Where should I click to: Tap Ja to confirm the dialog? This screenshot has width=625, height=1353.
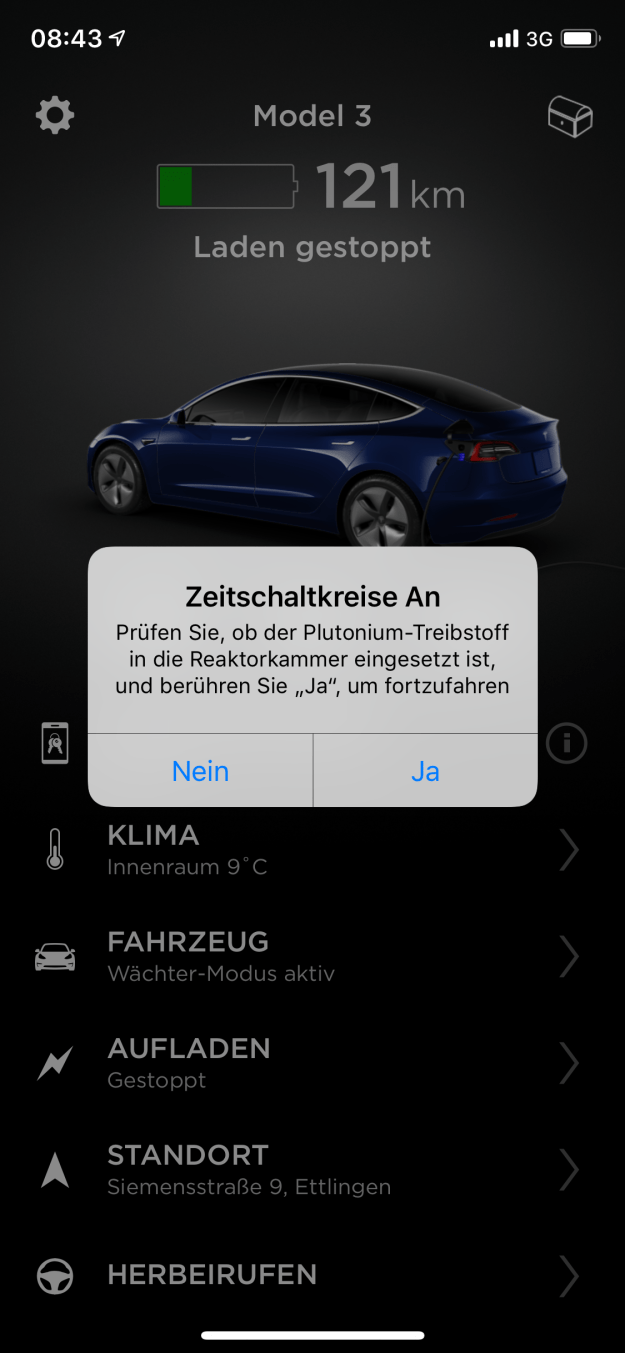[x=425, y=771]
